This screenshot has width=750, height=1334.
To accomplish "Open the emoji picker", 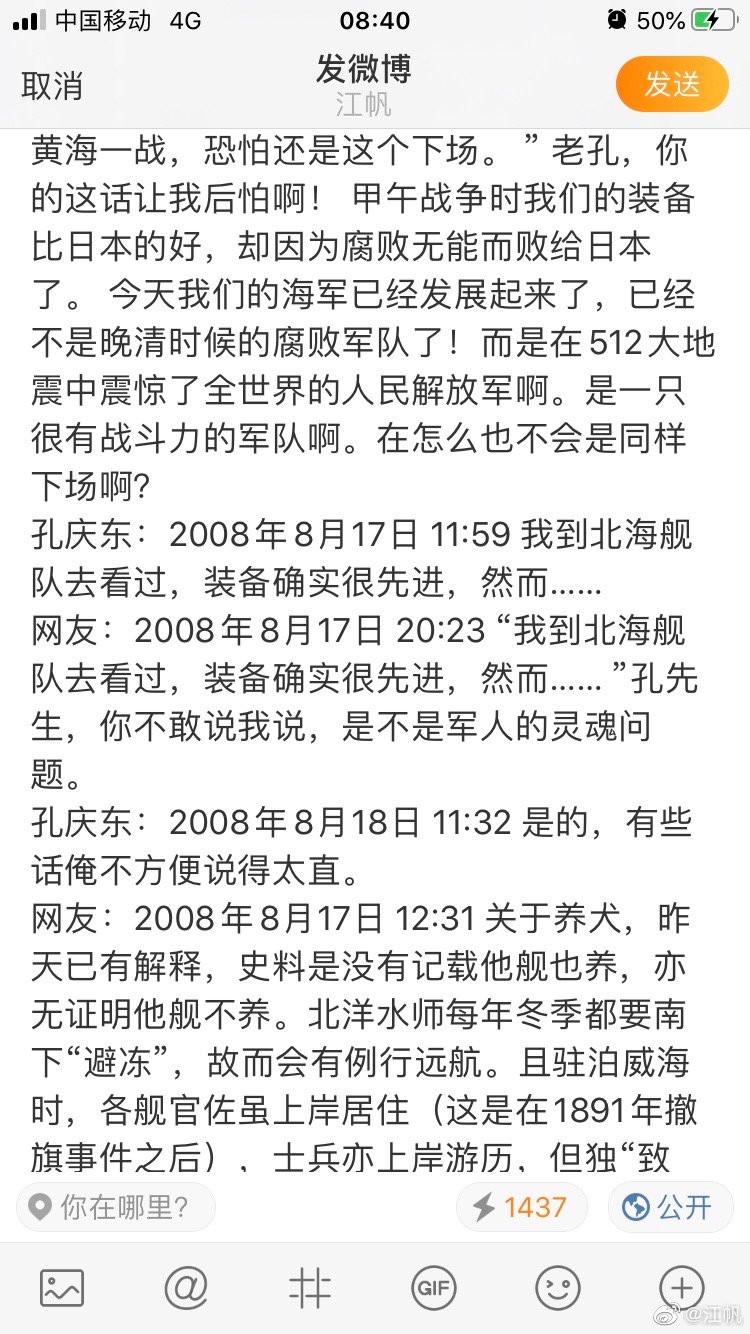I will click(x=557, y=1288).
